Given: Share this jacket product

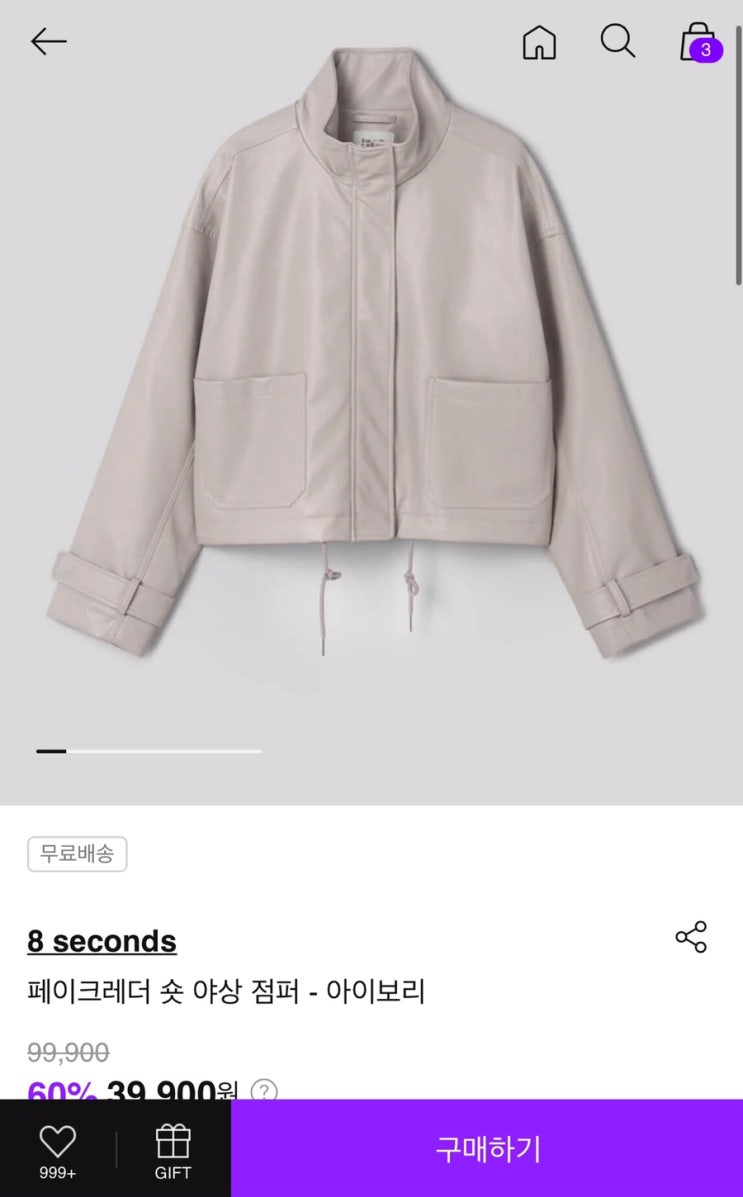Looking at the screenshot, I should (x=691, y=937).
